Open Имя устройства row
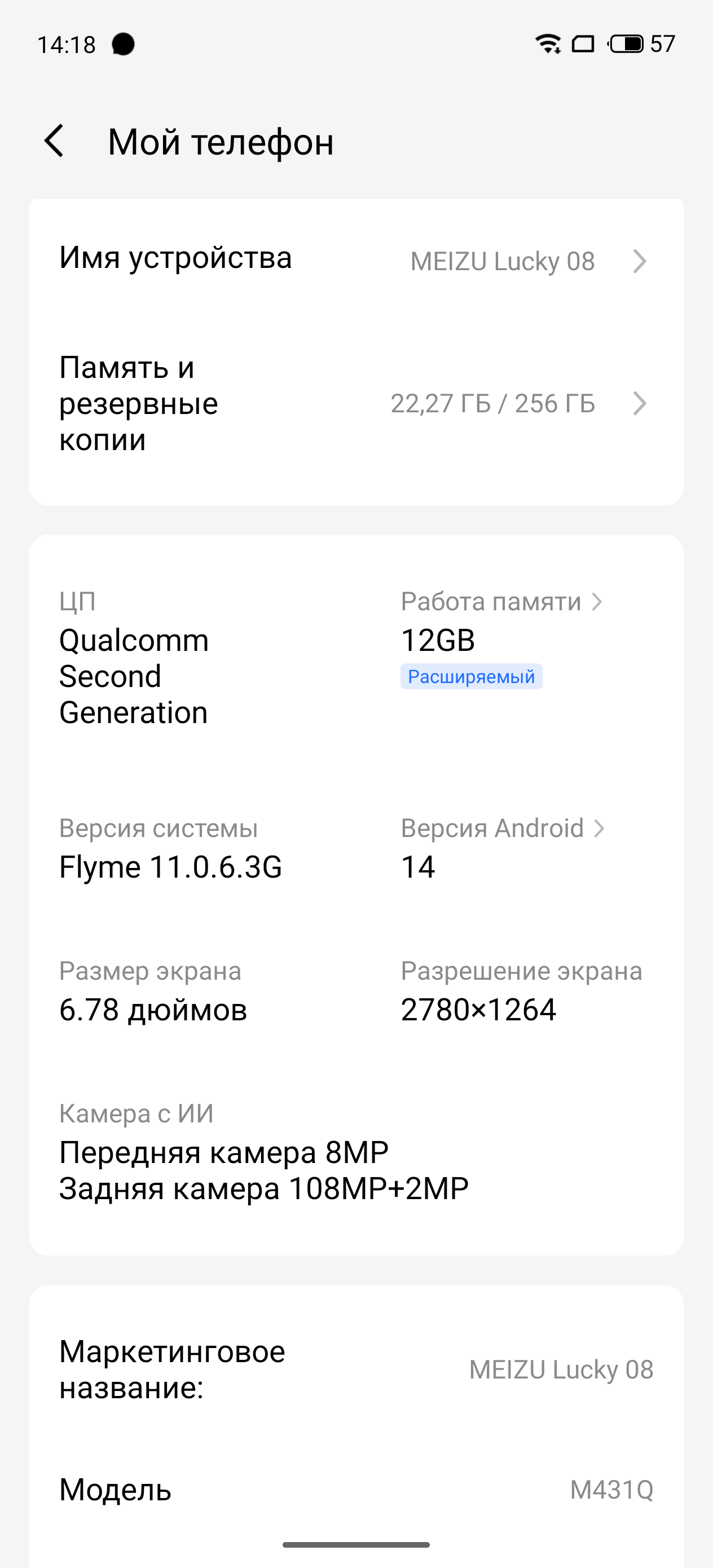Viewport: 713px width, 1568px height. point(355,261)
